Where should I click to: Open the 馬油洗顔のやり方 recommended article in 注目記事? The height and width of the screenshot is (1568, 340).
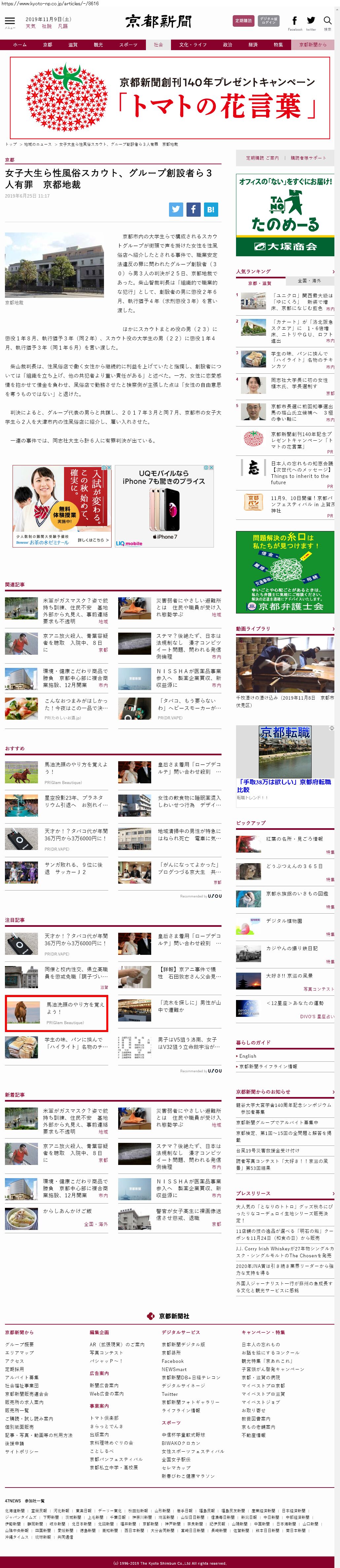tap(74, 1007)
